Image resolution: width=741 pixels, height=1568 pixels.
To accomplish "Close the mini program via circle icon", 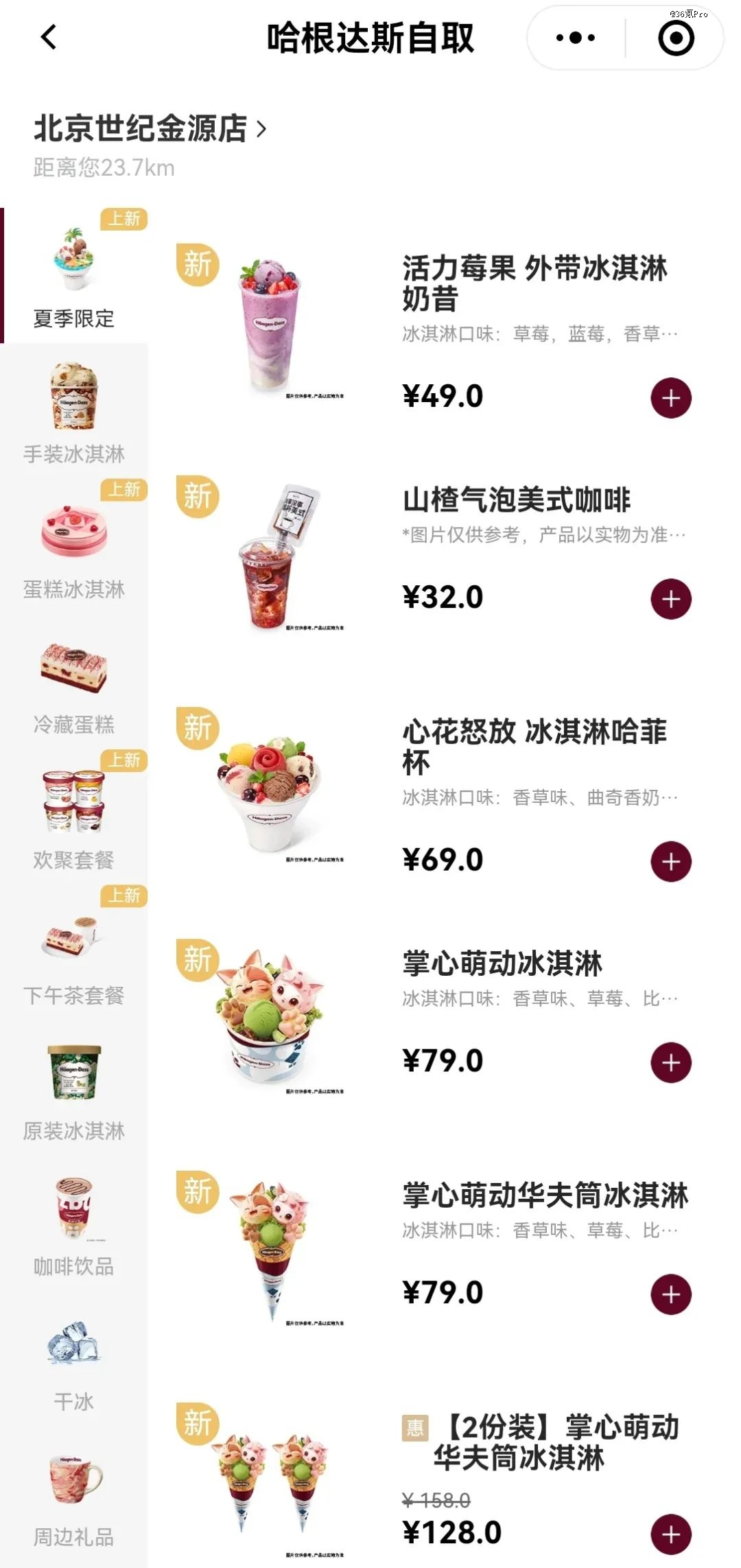I will 676,38.
